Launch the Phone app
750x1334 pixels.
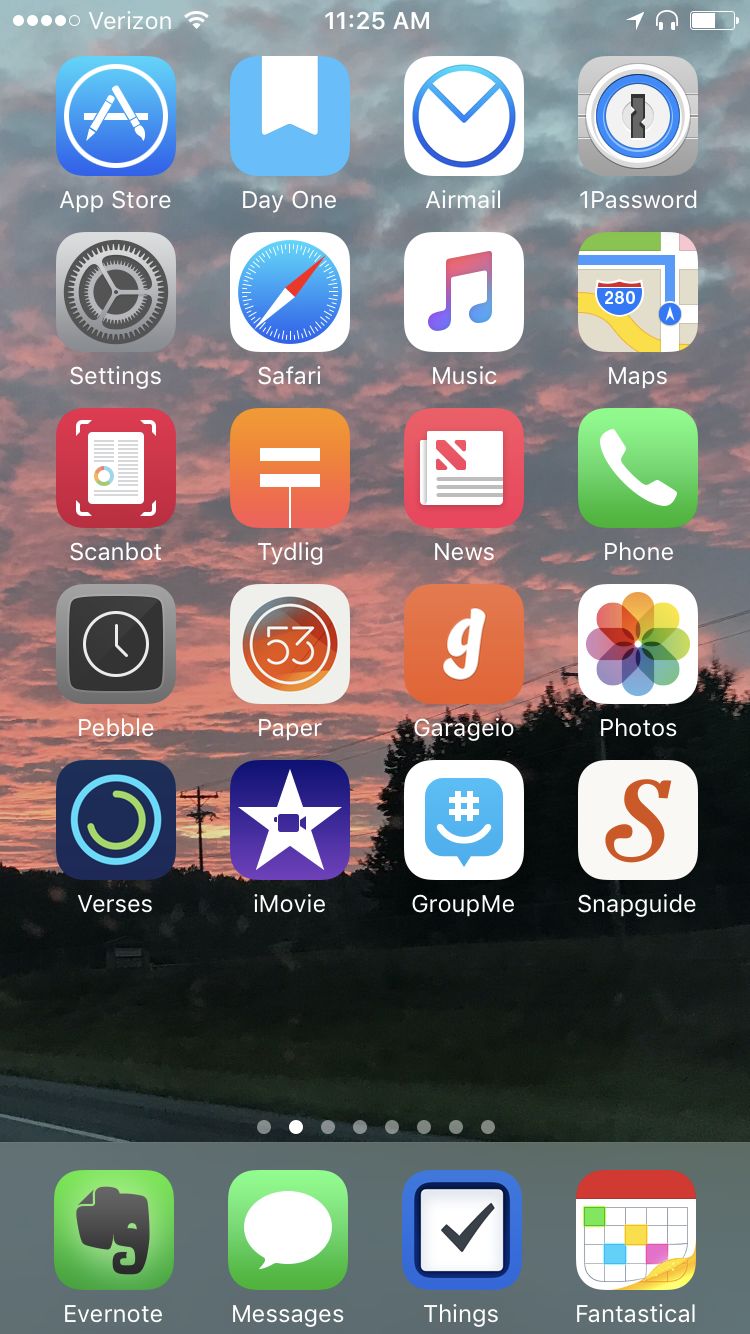click(638, 468)
